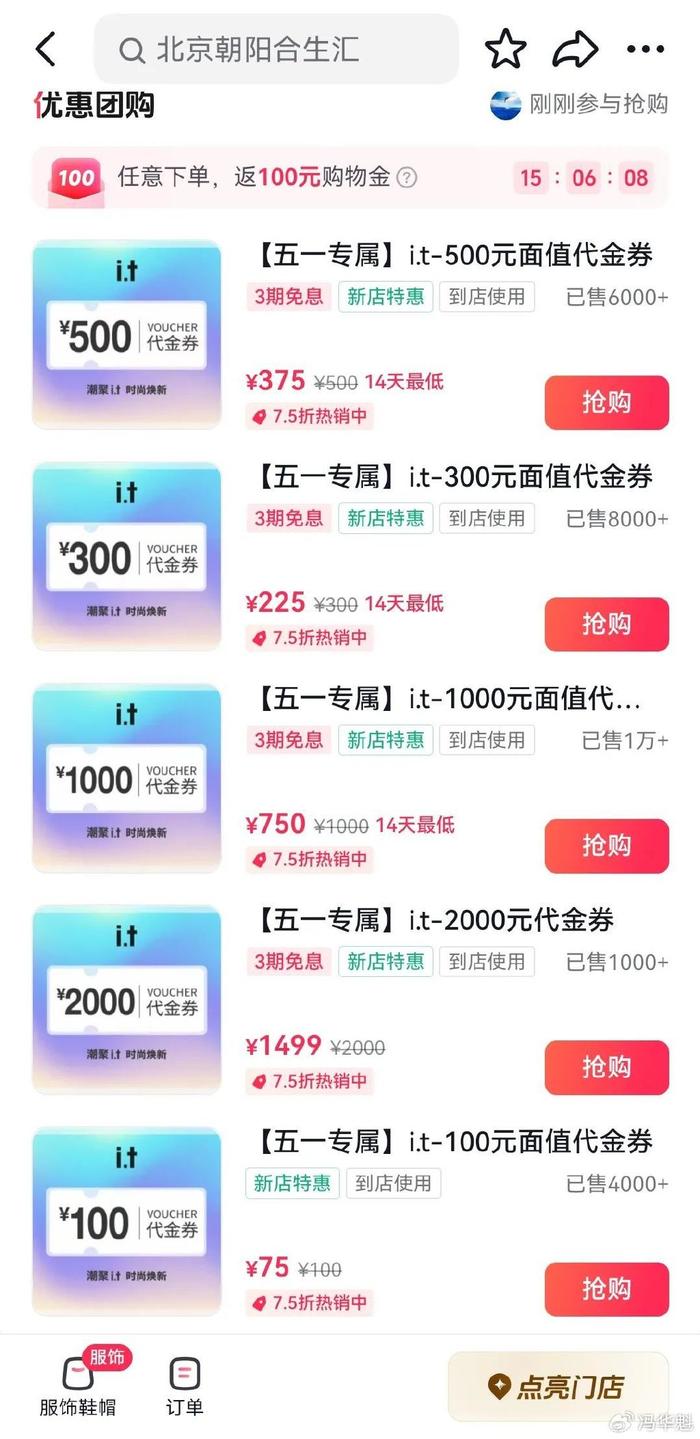
Task: Tap the help icon beside 返100元购物金
Action: pyautogui.click(x=406, y=178)
